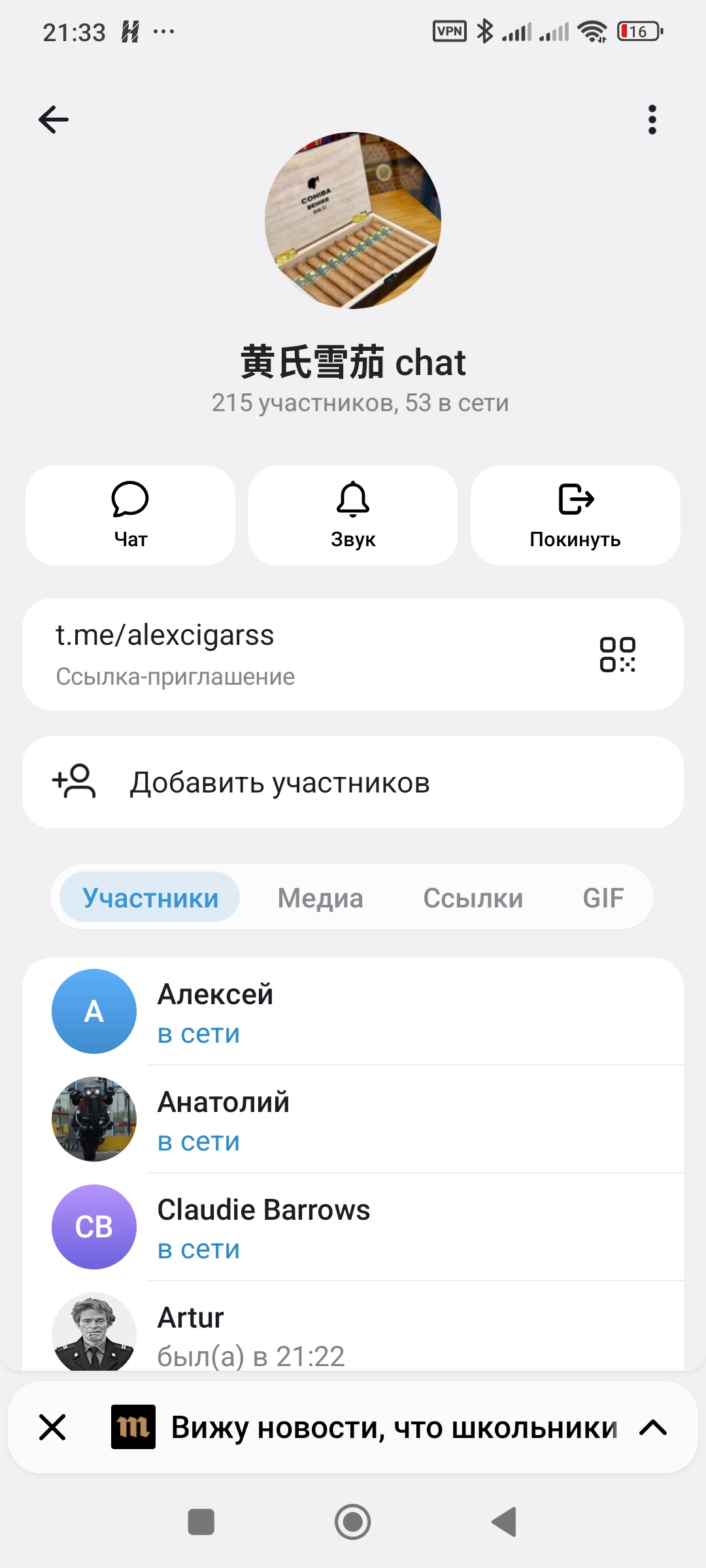Tap the system home button
Image resolution: width=706 pixels, height=1568 pixels.
point(353,1522)
